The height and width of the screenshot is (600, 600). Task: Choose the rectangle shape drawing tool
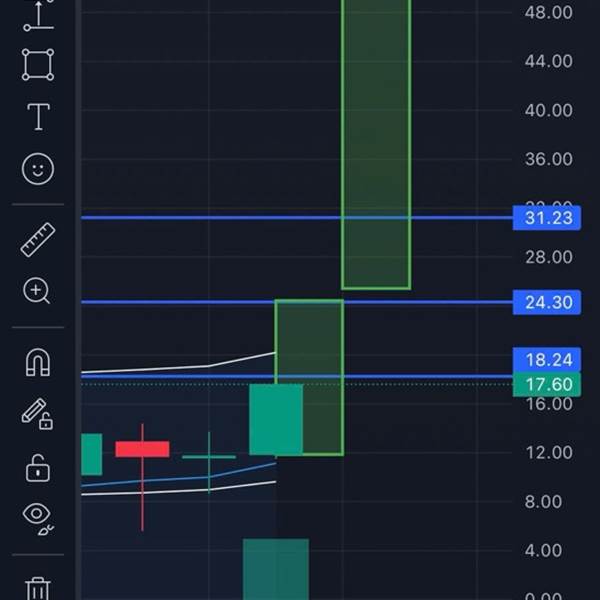pyautogui.click(x=38, y=65)
